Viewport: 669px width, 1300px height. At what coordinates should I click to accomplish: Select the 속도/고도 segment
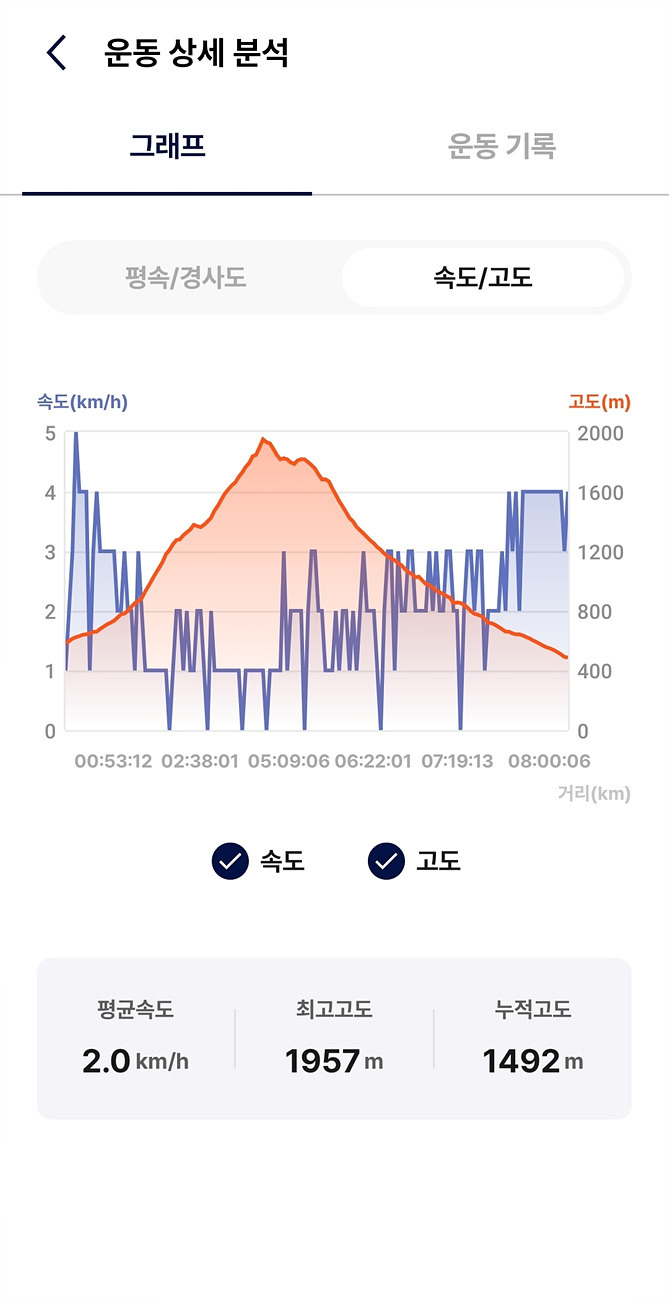[x=483, y=277]
